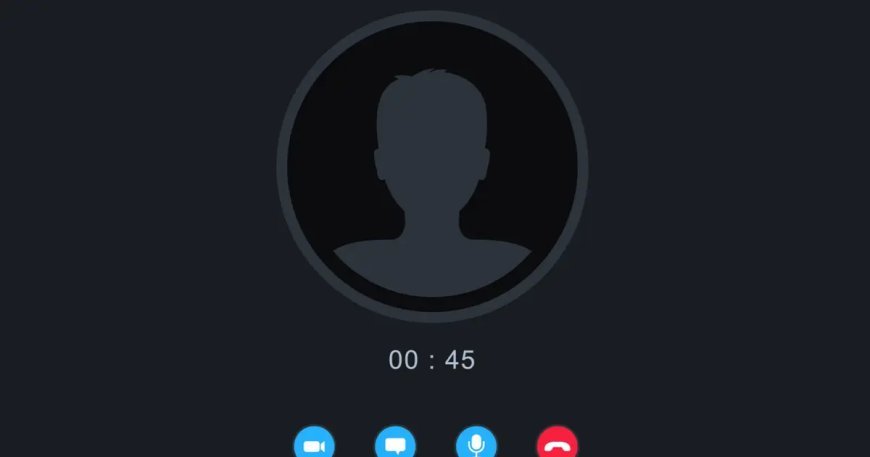The width and height of the screenshot is (870, 457).
Task: Turn on the video camera
Action: click(314, 443)
